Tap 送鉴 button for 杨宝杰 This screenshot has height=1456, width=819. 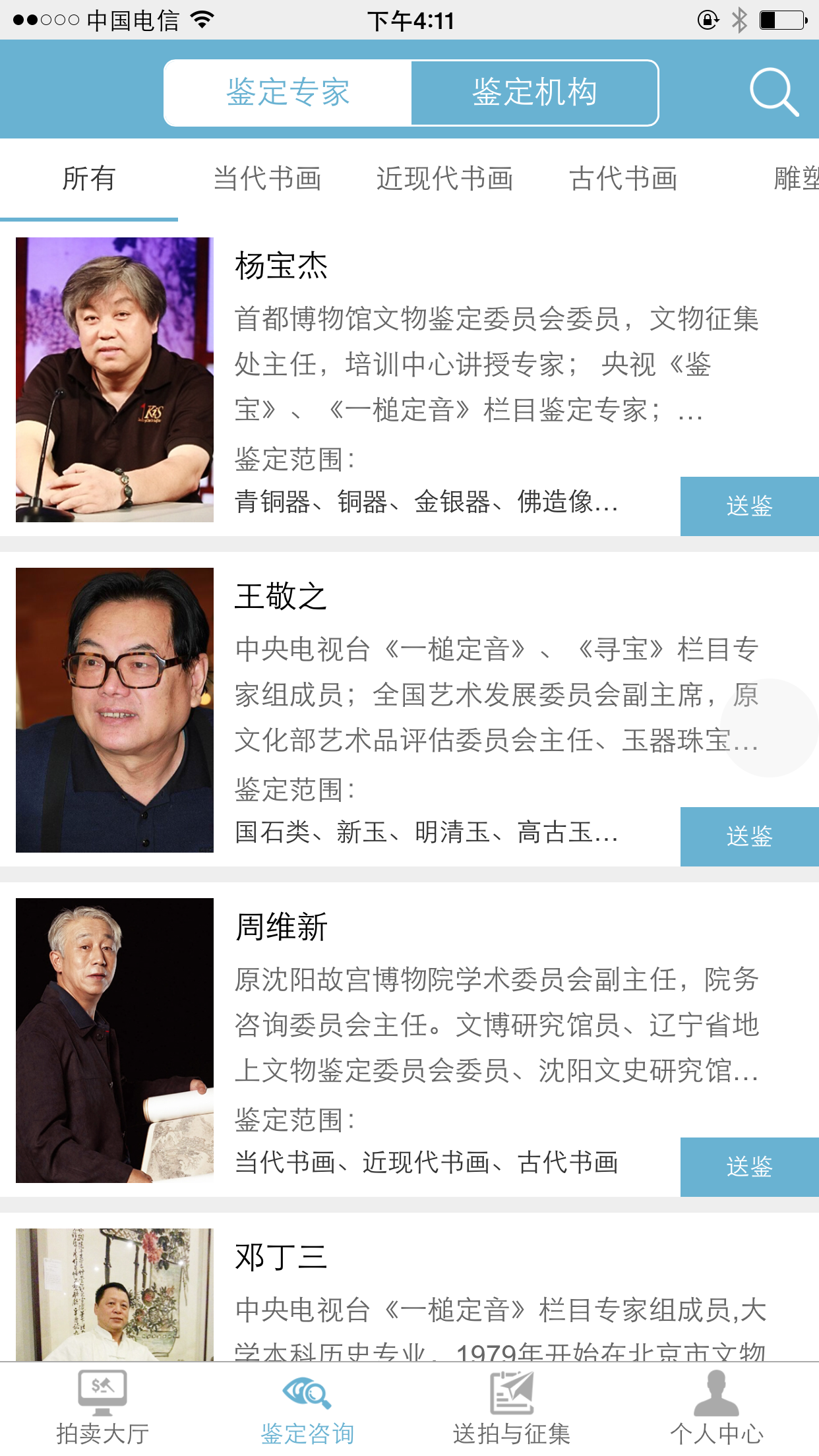[749, 506]
